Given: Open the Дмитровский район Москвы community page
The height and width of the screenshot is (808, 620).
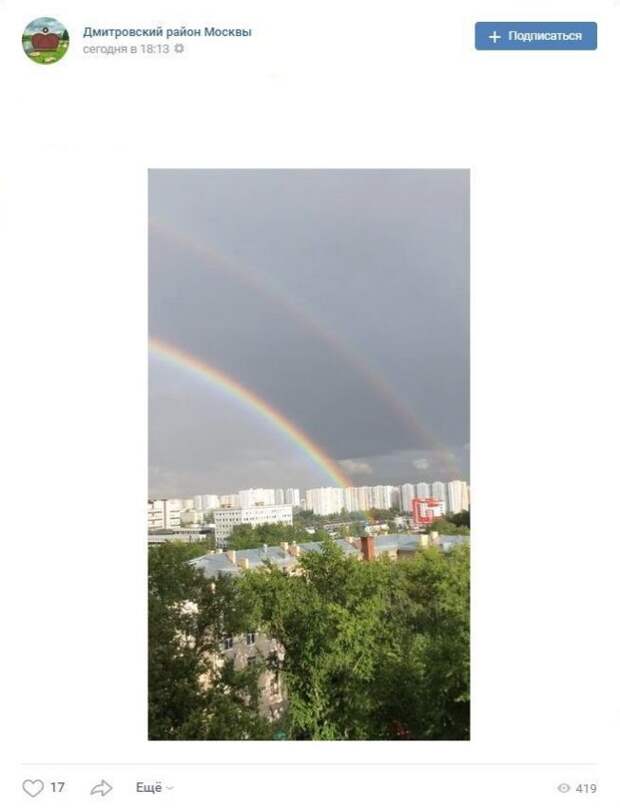Looking at the screenshot, I should click(167, 32).
